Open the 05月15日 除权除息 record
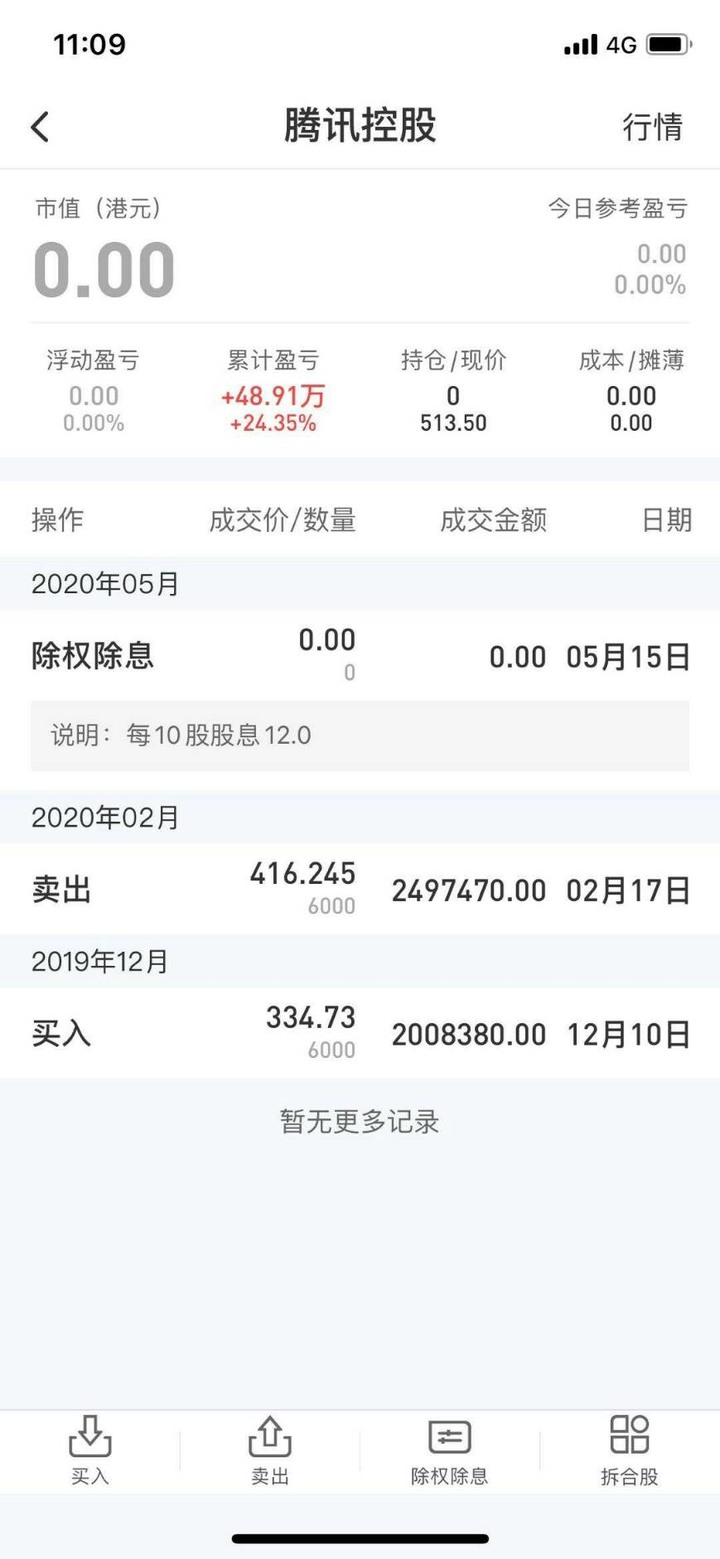 click(360, 656)
